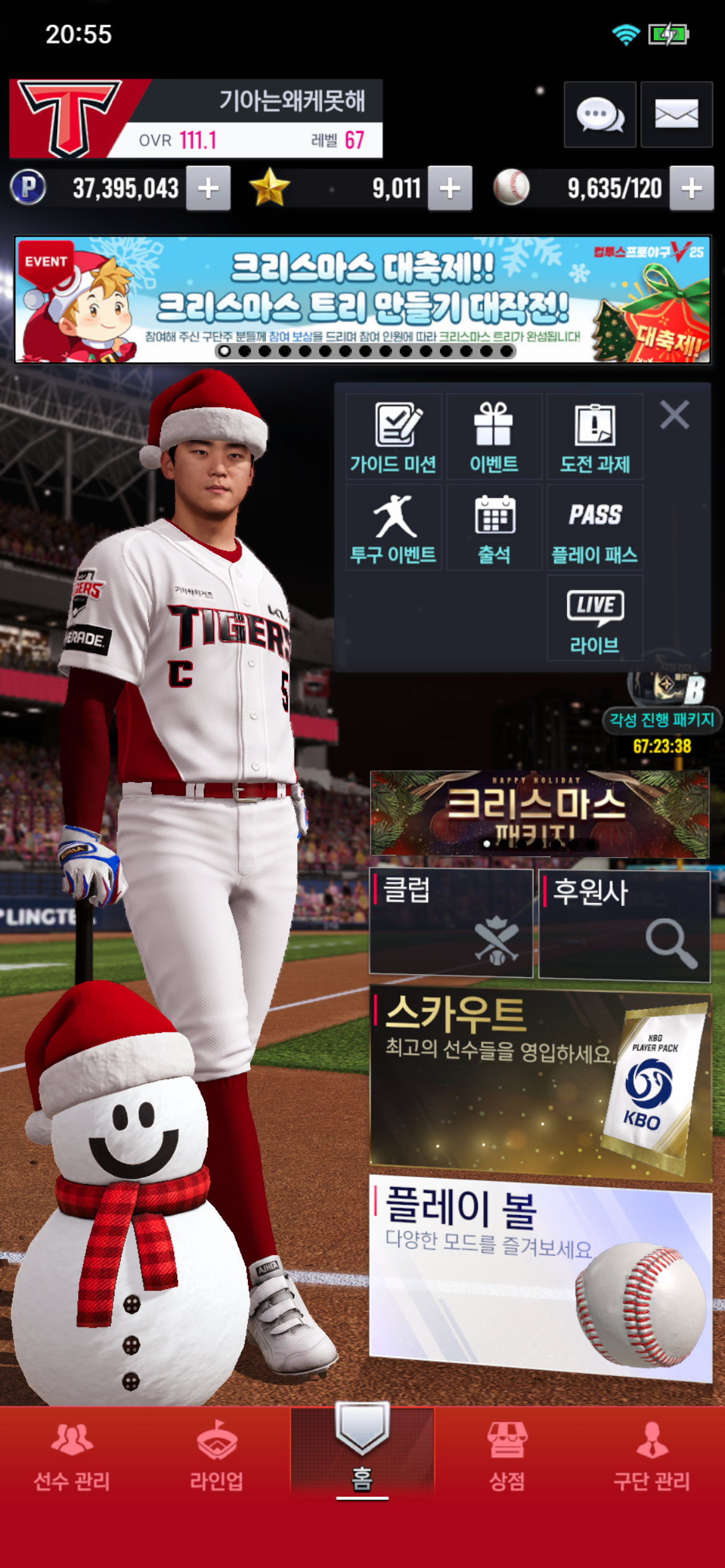Add more baseballs with the plus button
Viewport: 725px width, 1568px height.
click(692, 188)
